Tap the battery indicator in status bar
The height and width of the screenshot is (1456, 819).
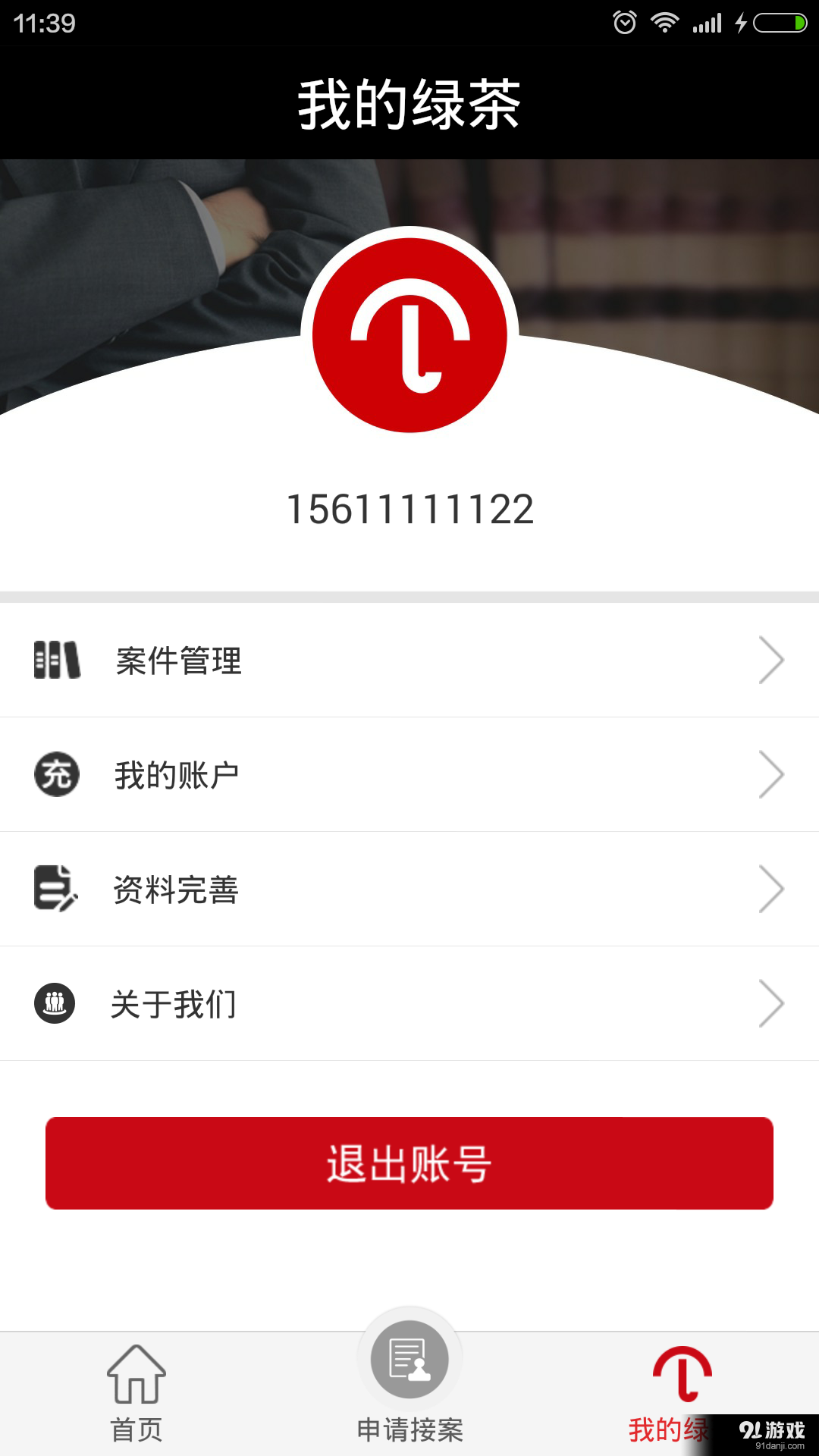coord(775,23)
